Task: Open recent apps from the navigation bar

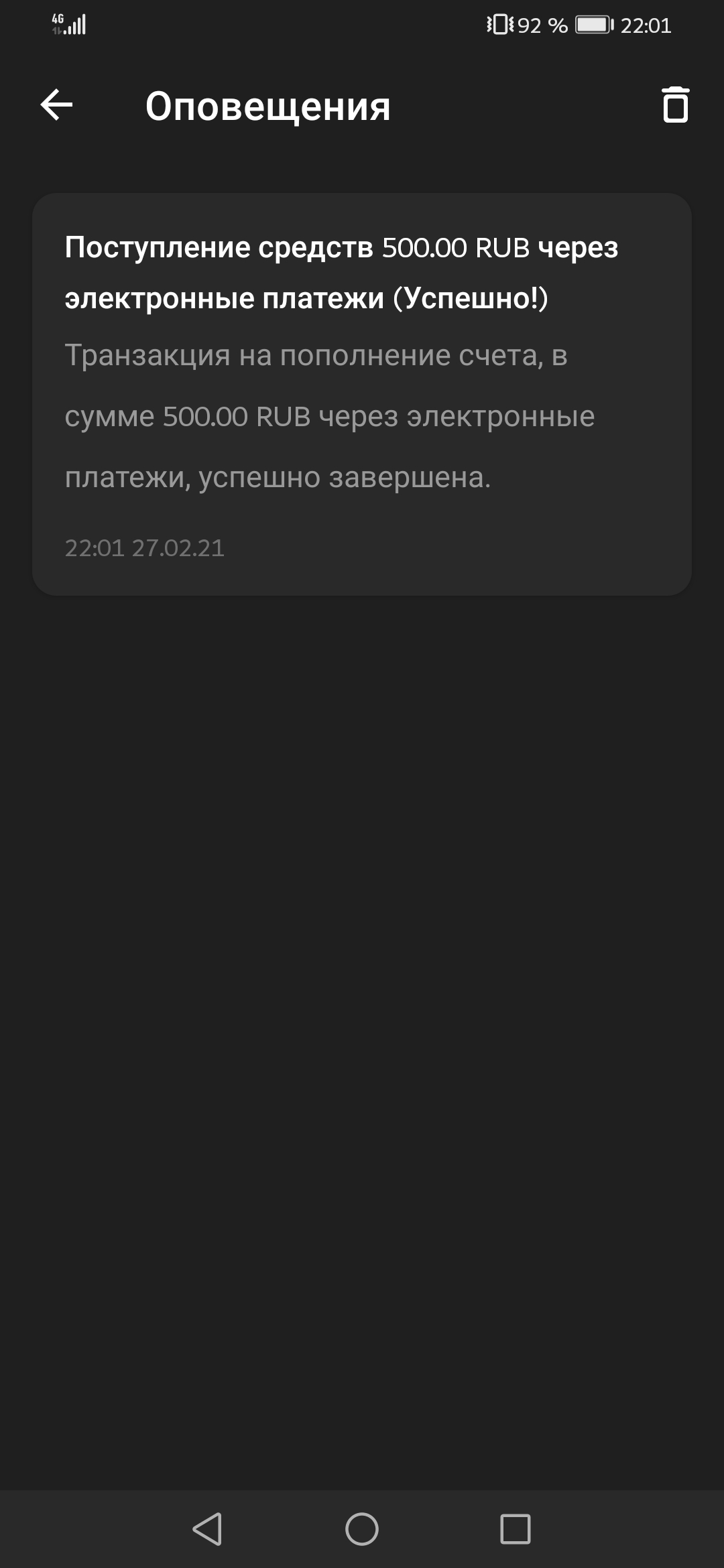Action: coord(515,1529)
